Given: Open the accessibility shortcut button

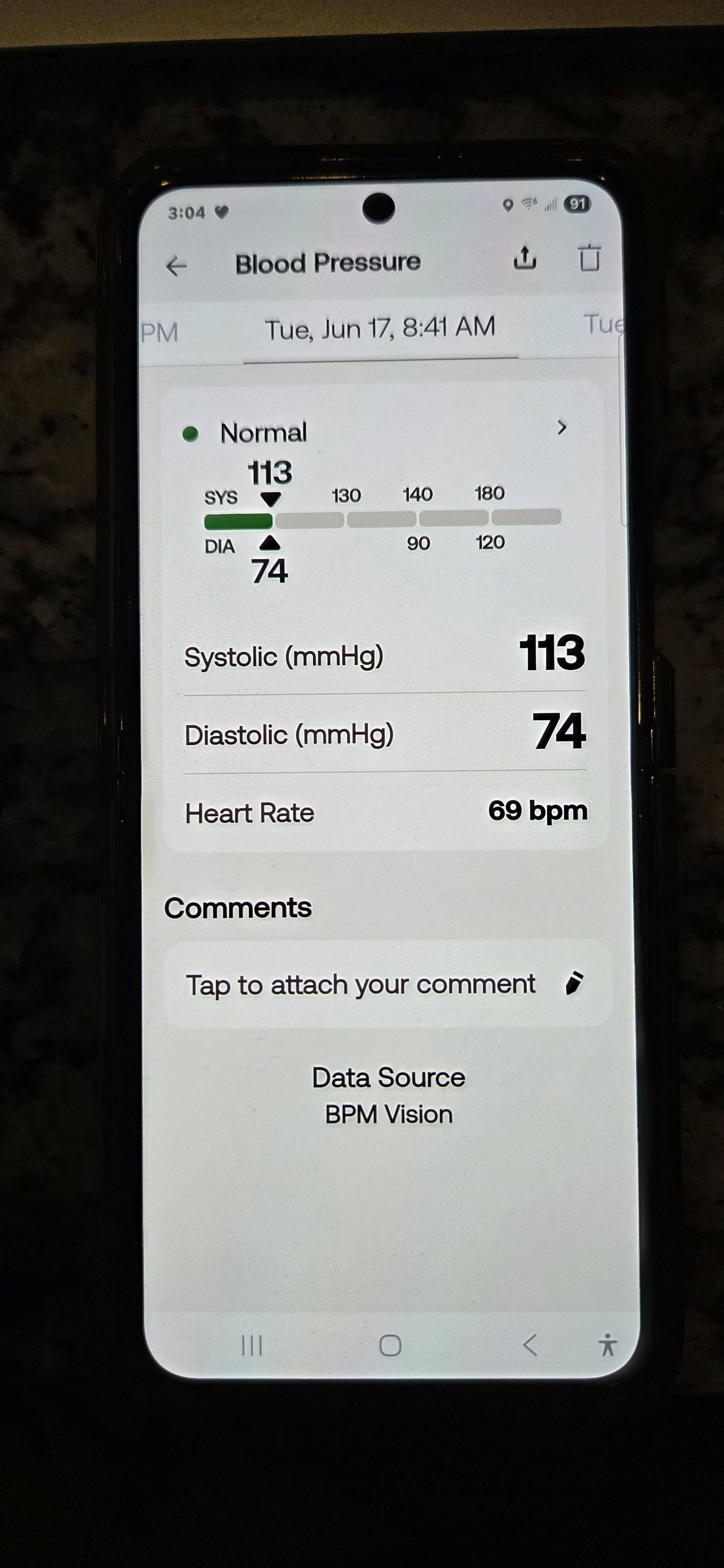Looking at the screenshot, I should point(606,1345).
